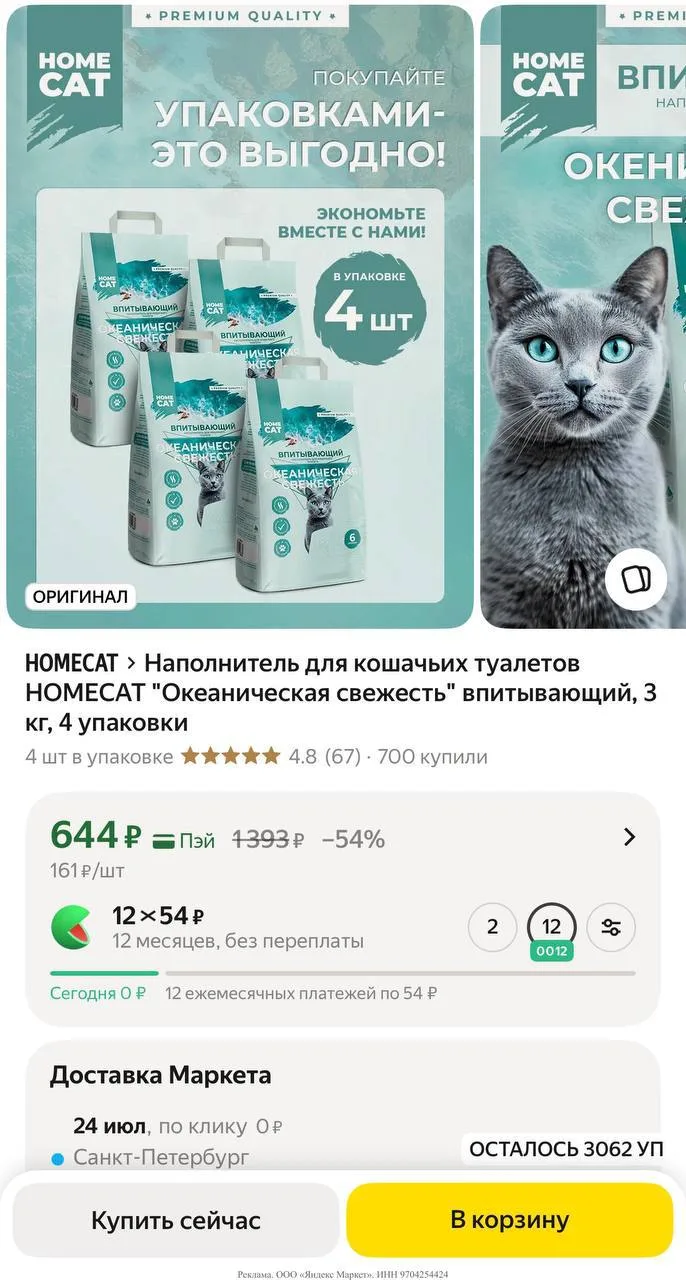This screenshot has width=686, height=1280.
Task: Tap the Купить сейчас button
Action: 176,1220
